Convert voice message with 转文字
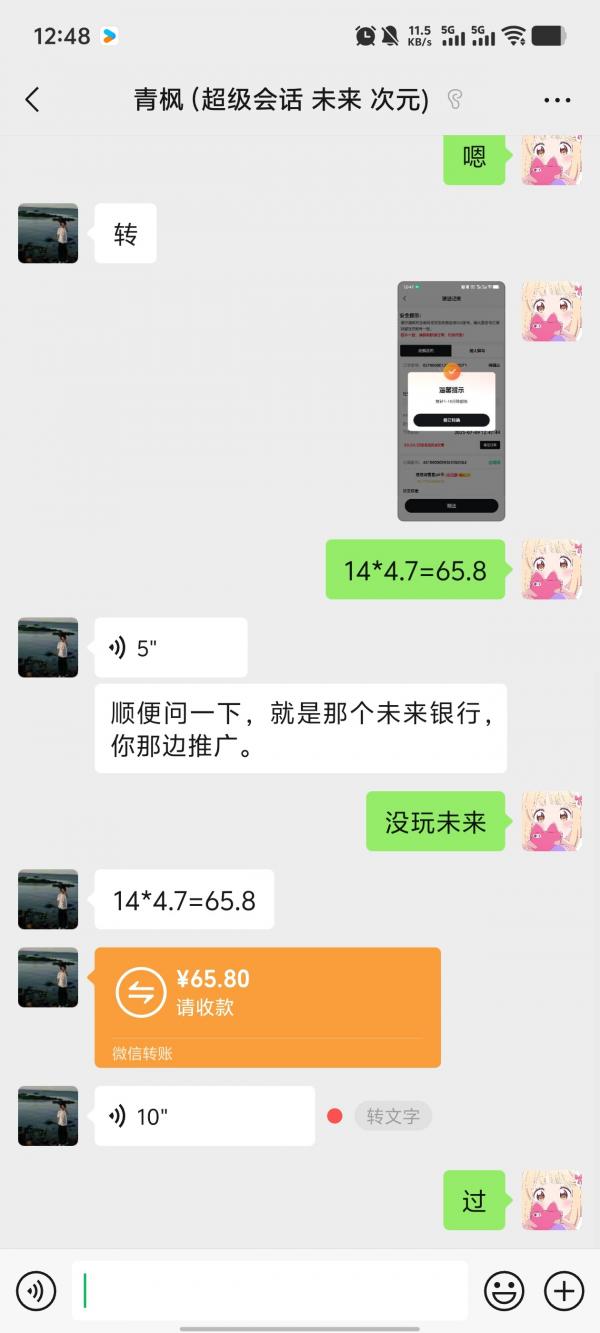The width and height of the screenshot is (600, 1333). coord(393,1116)
